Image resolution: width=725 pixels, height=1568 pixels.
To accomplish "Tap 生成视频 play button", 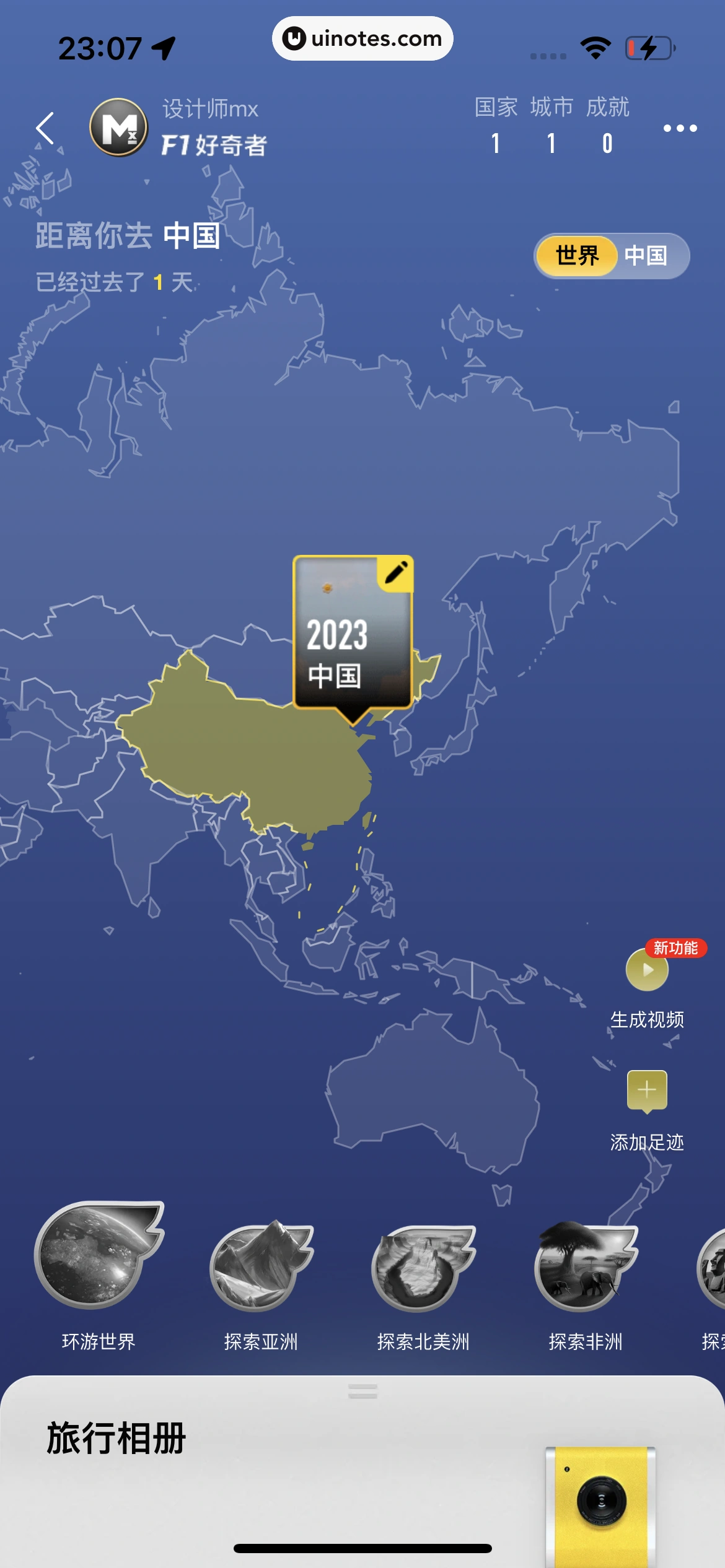I will [x=647, y=970].
